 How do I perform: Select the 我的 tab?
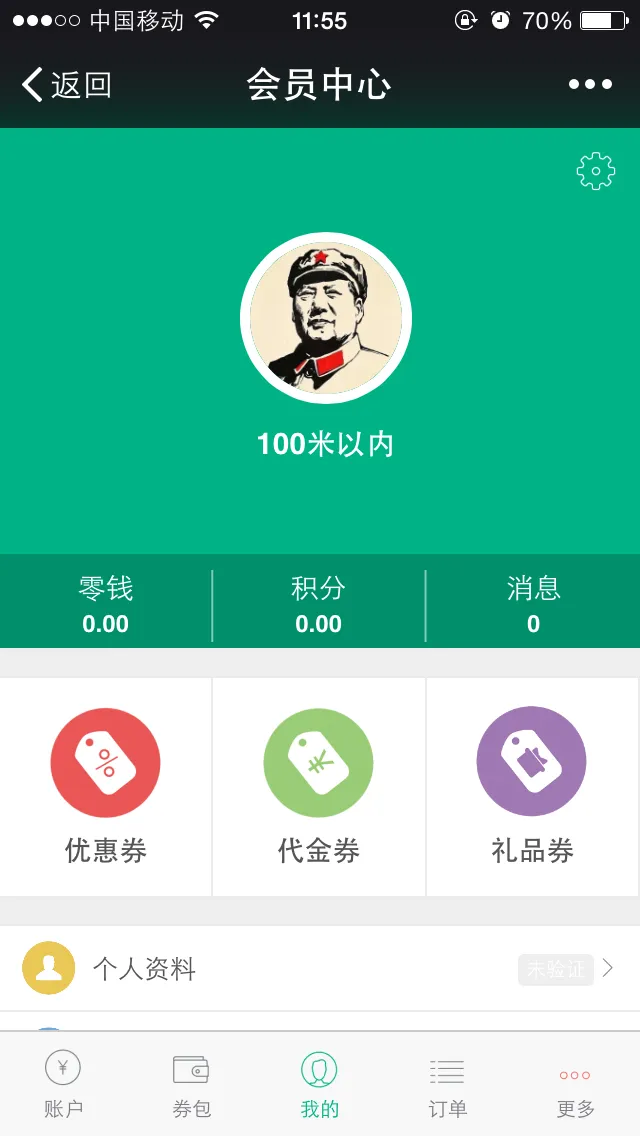pos(320,1084)
